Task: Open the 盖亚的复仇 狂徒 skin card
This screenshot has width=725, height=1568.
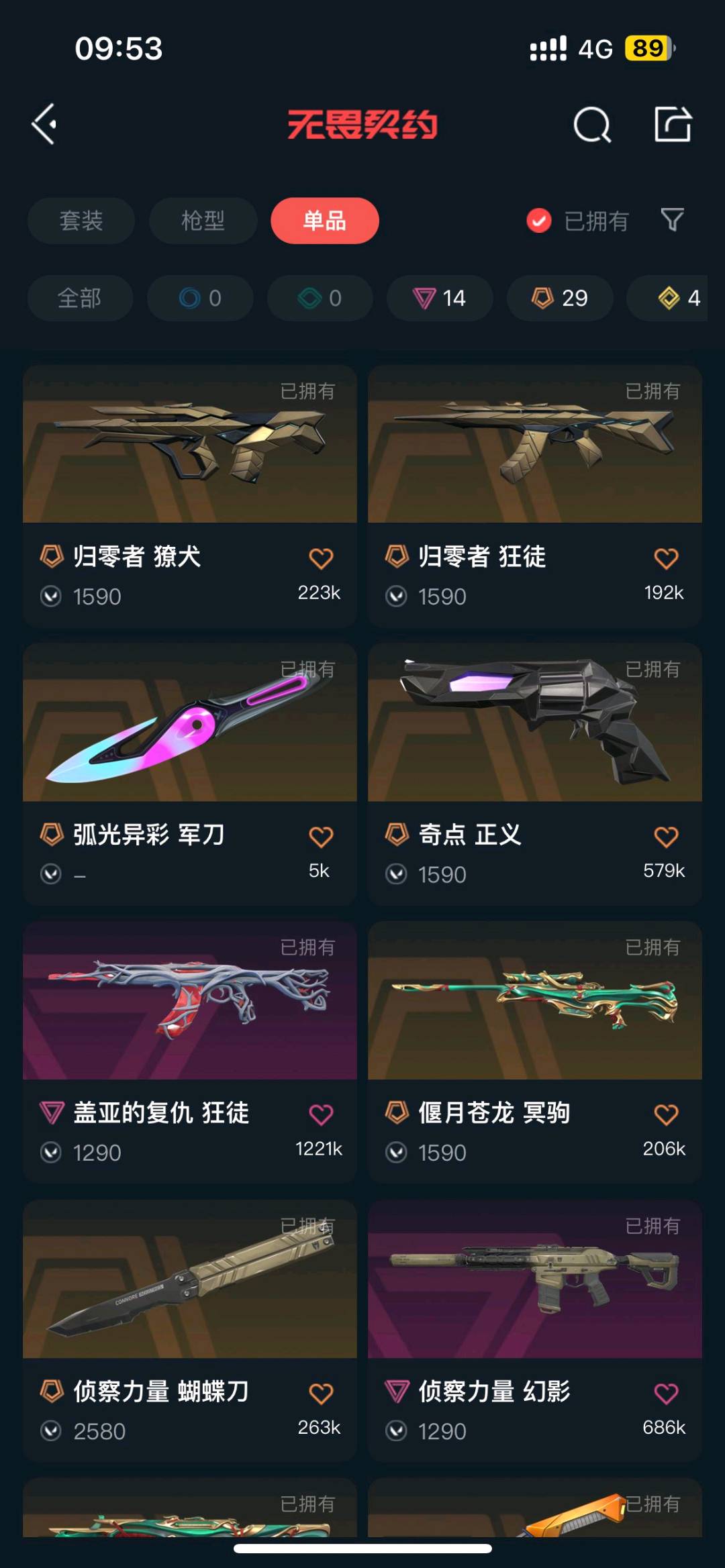Action: click(190, 1053)
